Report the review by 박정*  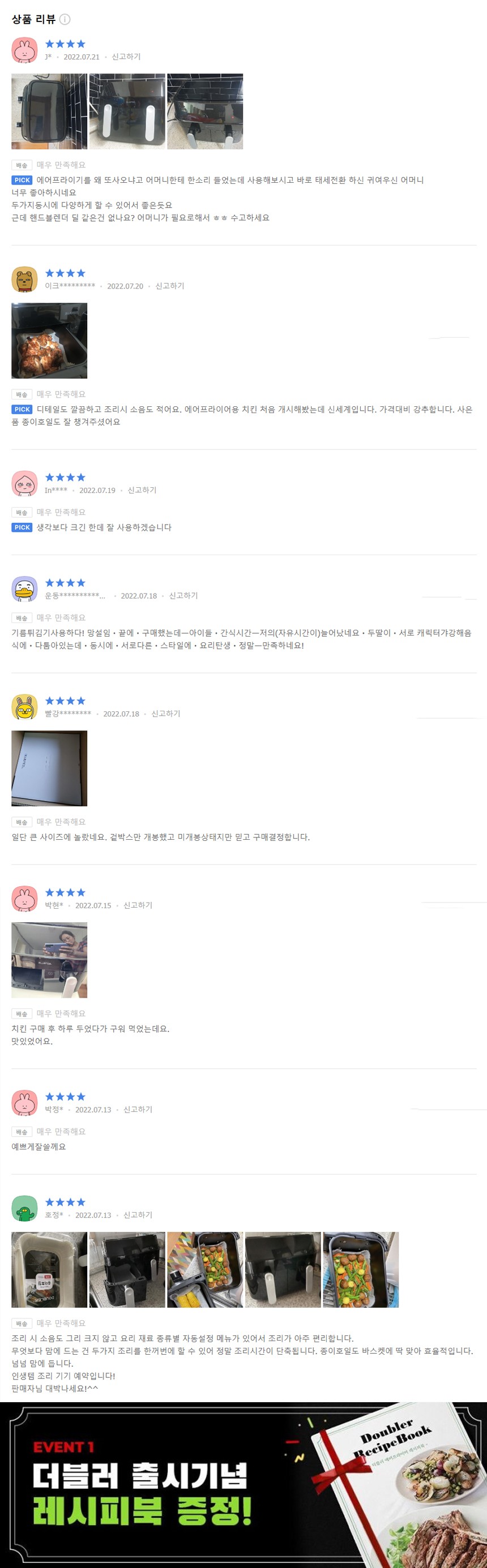click(x=138, y=1110)
